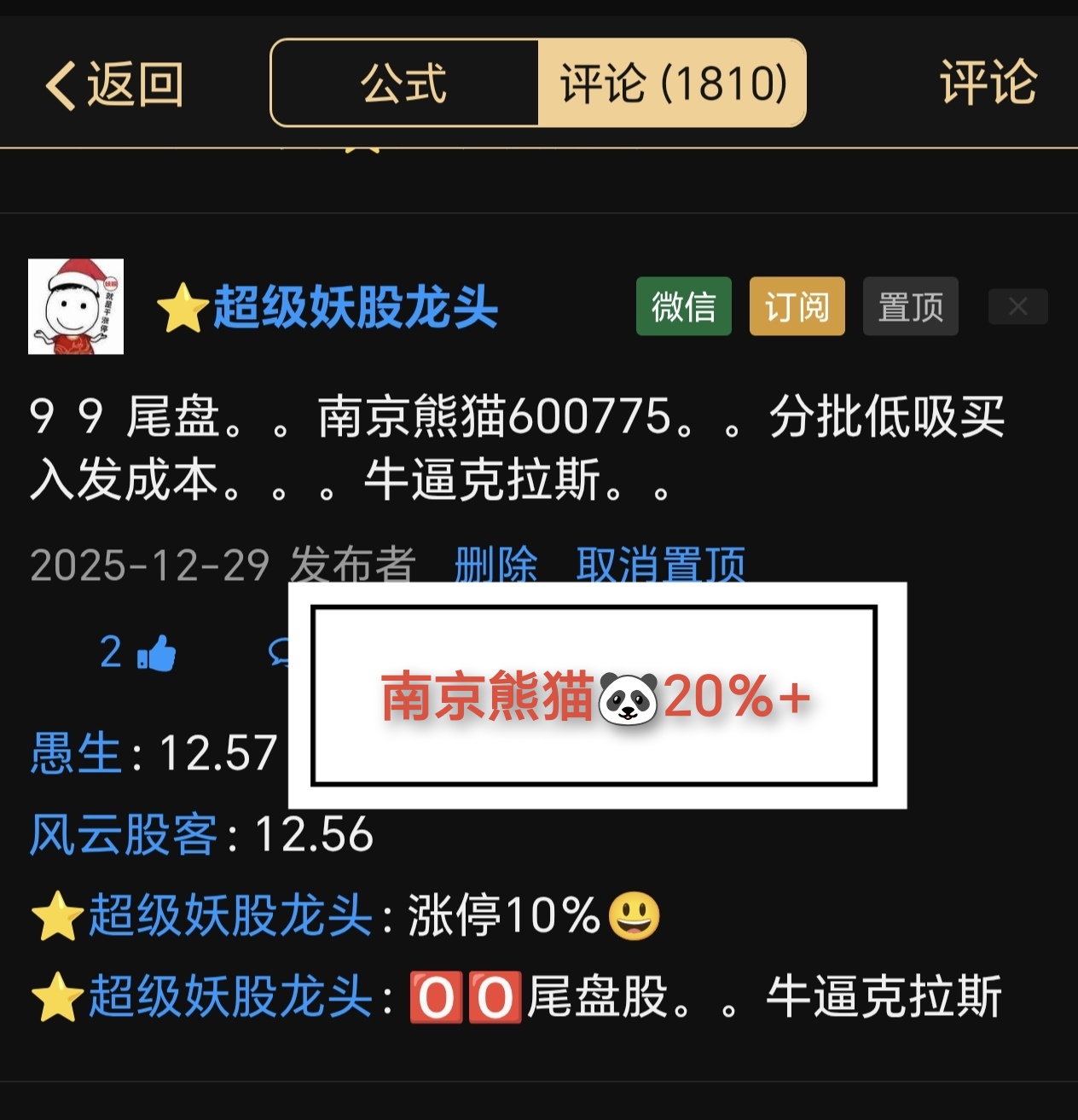
Task: View commenter 愚生's profile
Action: [76, 754]
